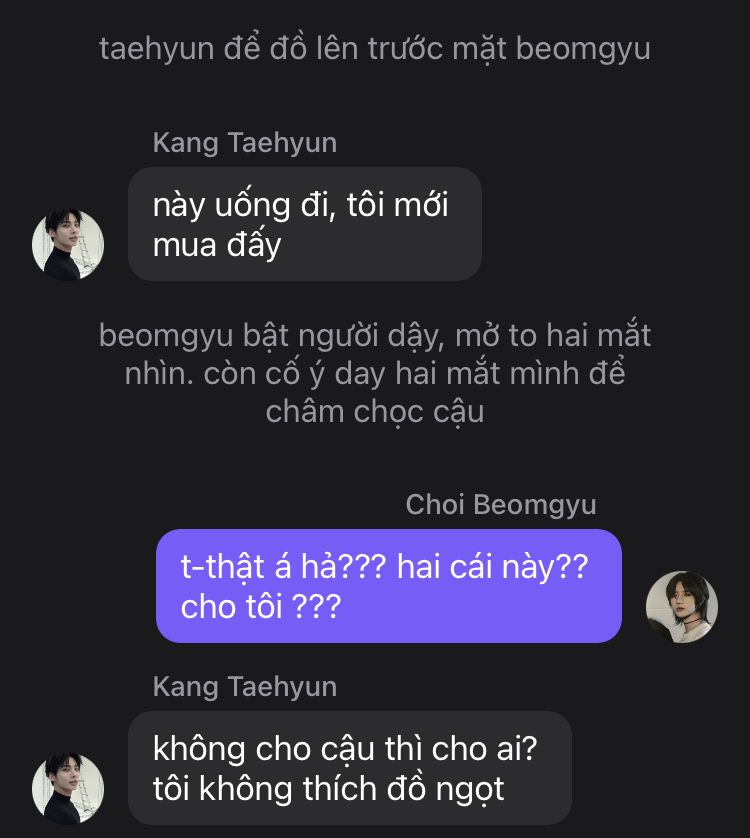Tap Taehyun's avatar beside "không cho cậu" message
750x838 pixels.
point(68,789)
